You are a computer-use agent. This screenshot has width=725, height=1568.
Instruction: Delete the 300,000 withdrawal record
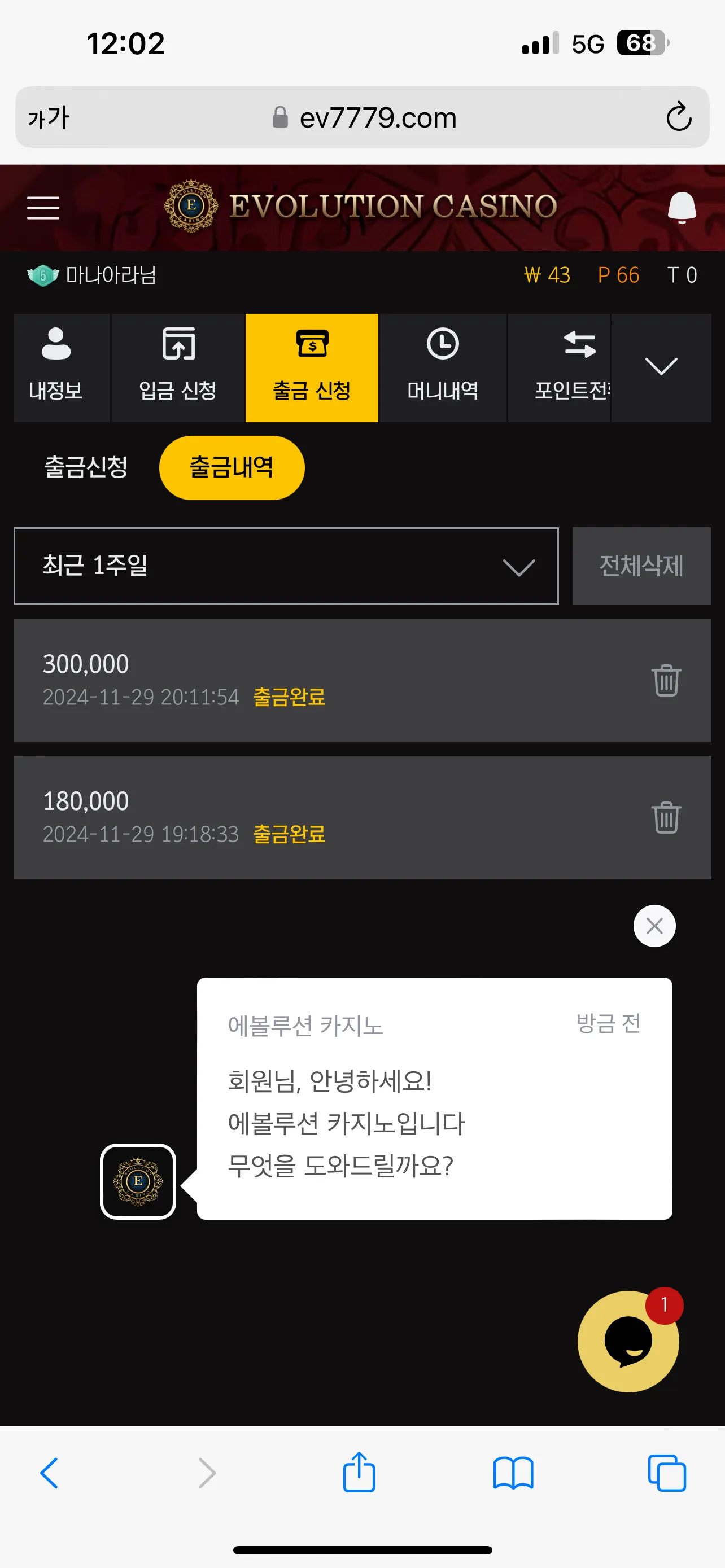(666, 680)
